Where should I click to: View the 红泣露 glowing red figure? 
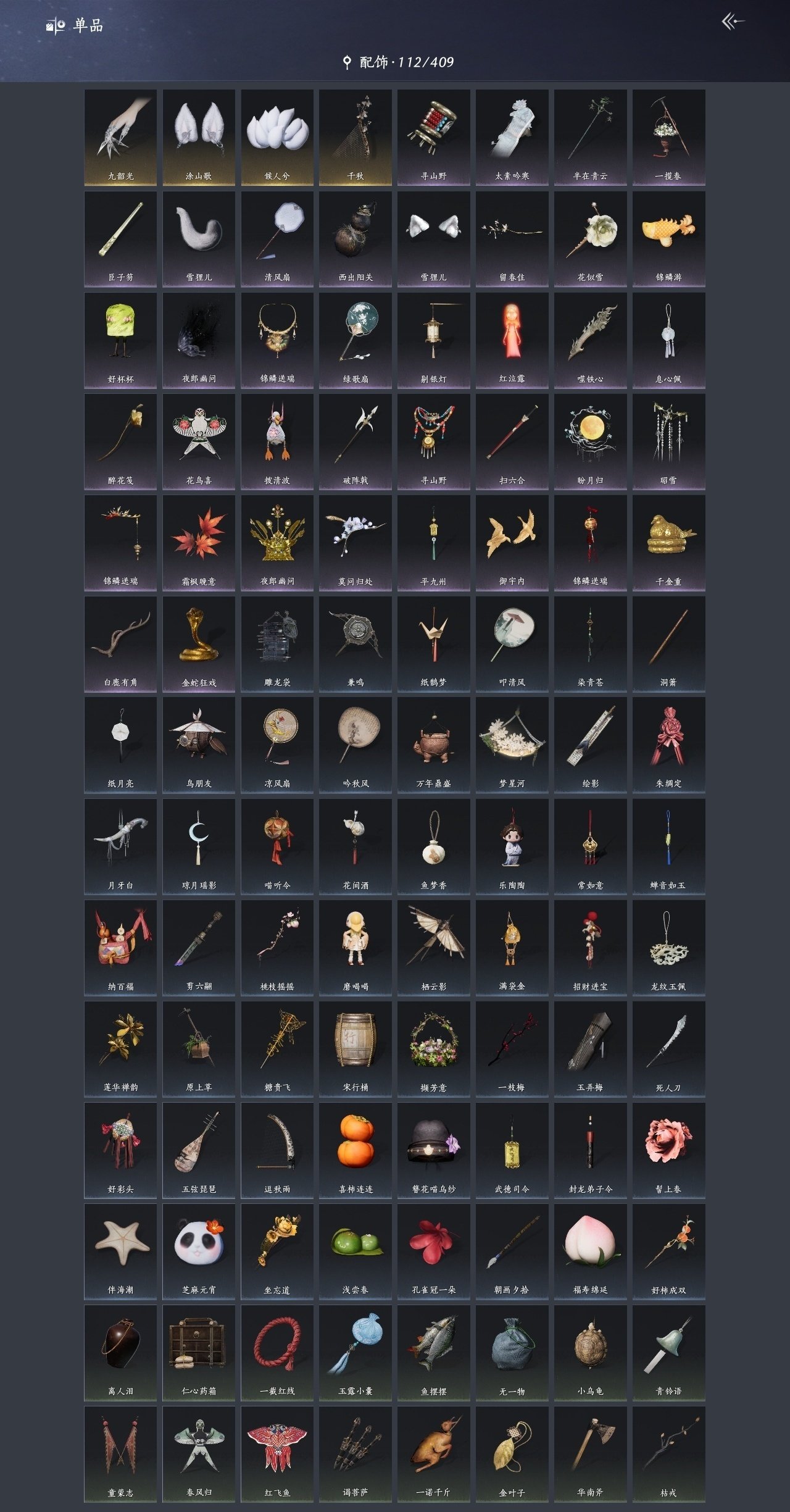(512, 340)
